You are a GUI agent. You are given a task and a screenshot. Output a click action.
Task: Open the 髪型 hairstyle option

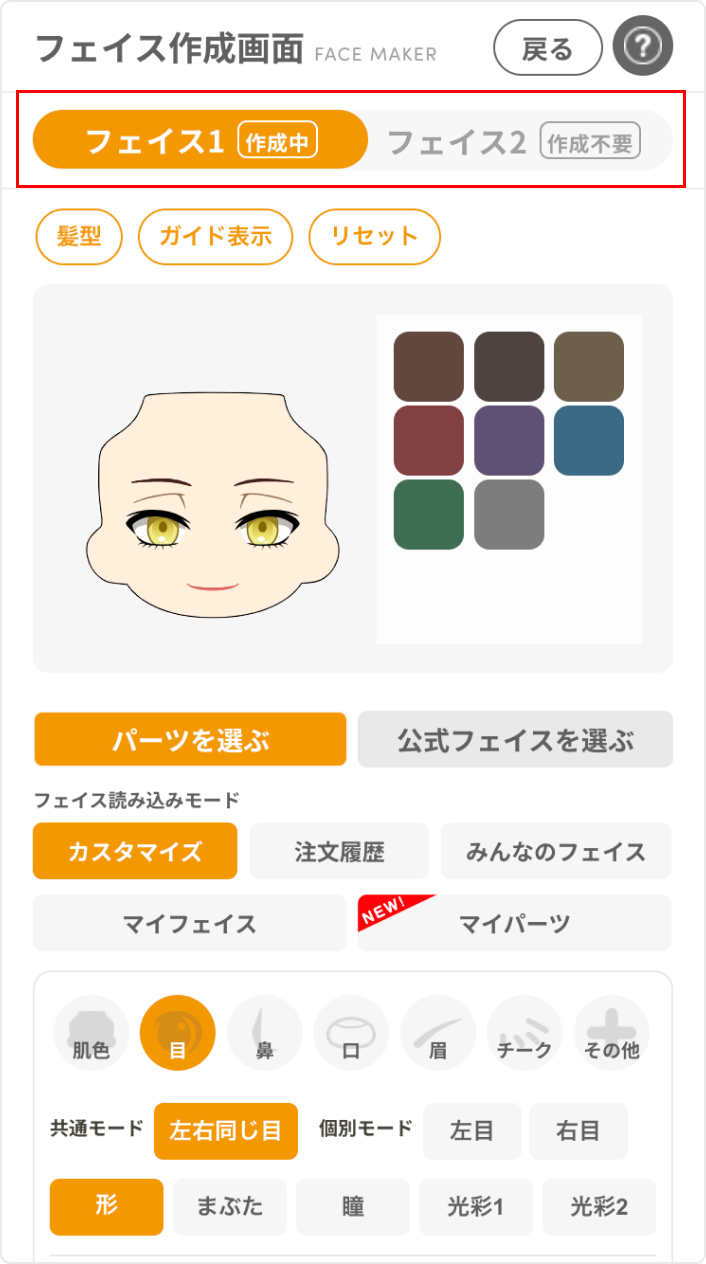(x=79, y=237)
